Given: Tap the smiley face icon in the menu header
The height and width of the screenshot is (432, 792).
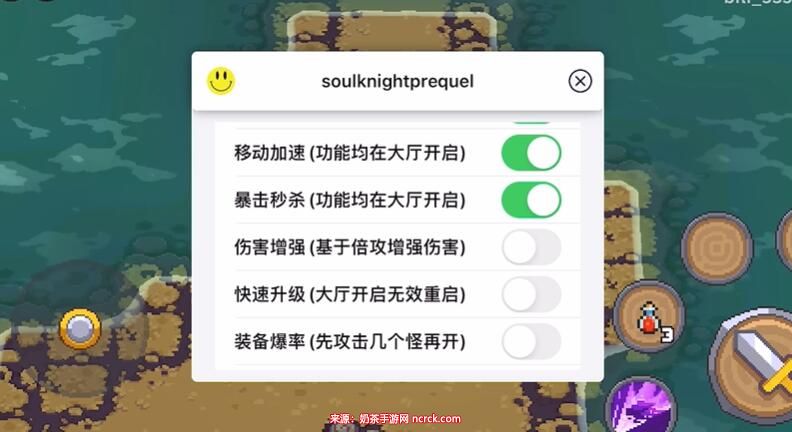Looking at the screenshot, I should coord(221,81).
